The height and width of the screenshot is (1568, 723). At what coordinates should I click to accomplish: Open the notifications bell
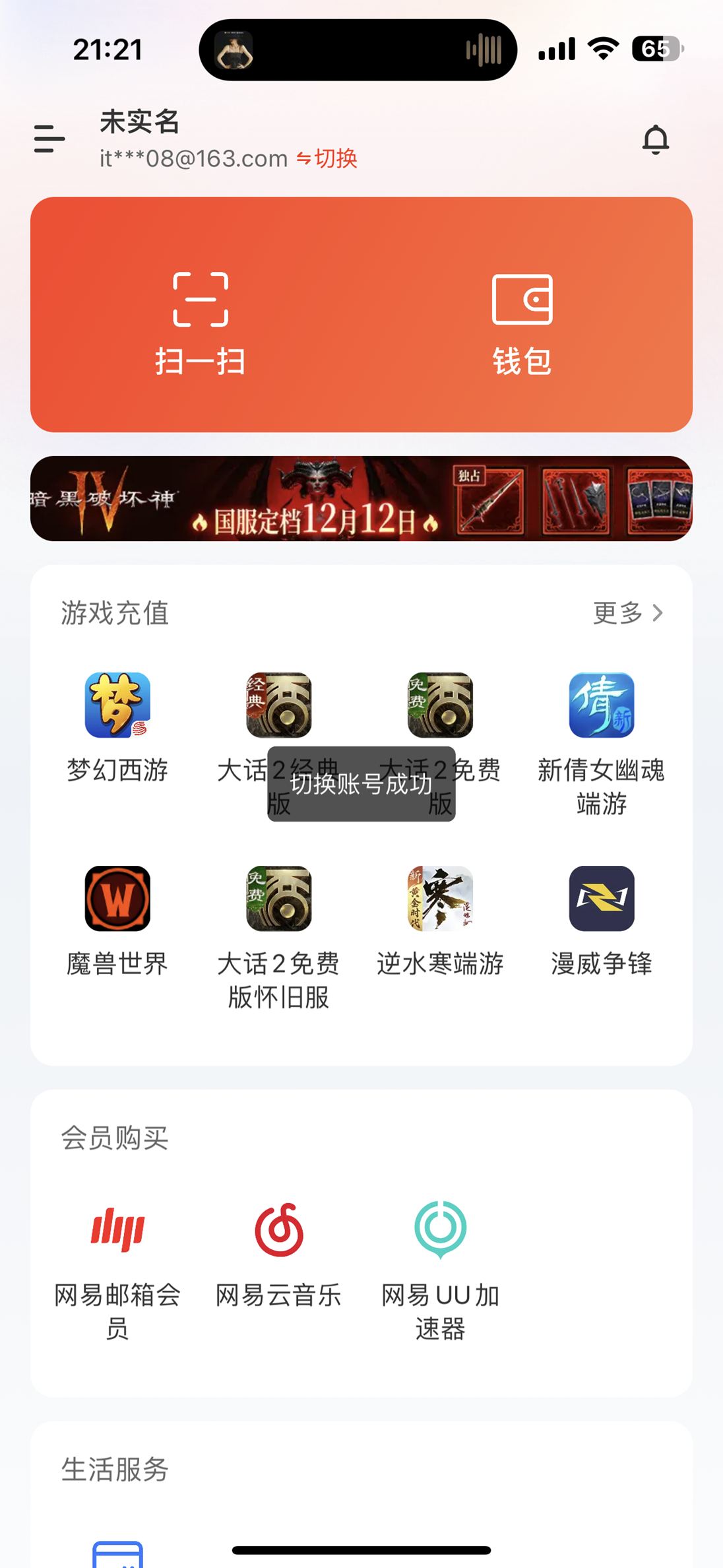[x=655, y=139]
